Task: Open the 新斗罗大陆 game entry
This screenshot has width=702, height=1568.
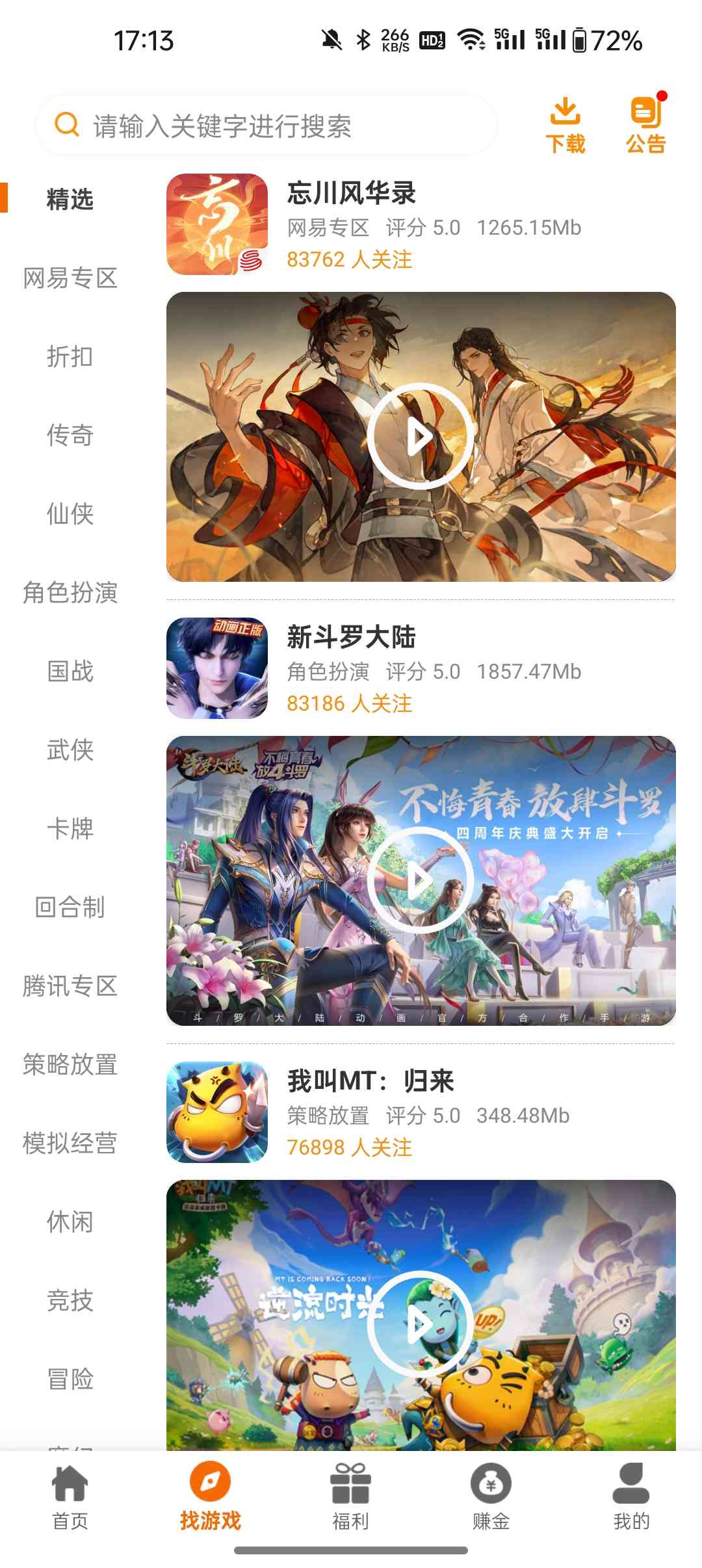Action: pos(351,638)
